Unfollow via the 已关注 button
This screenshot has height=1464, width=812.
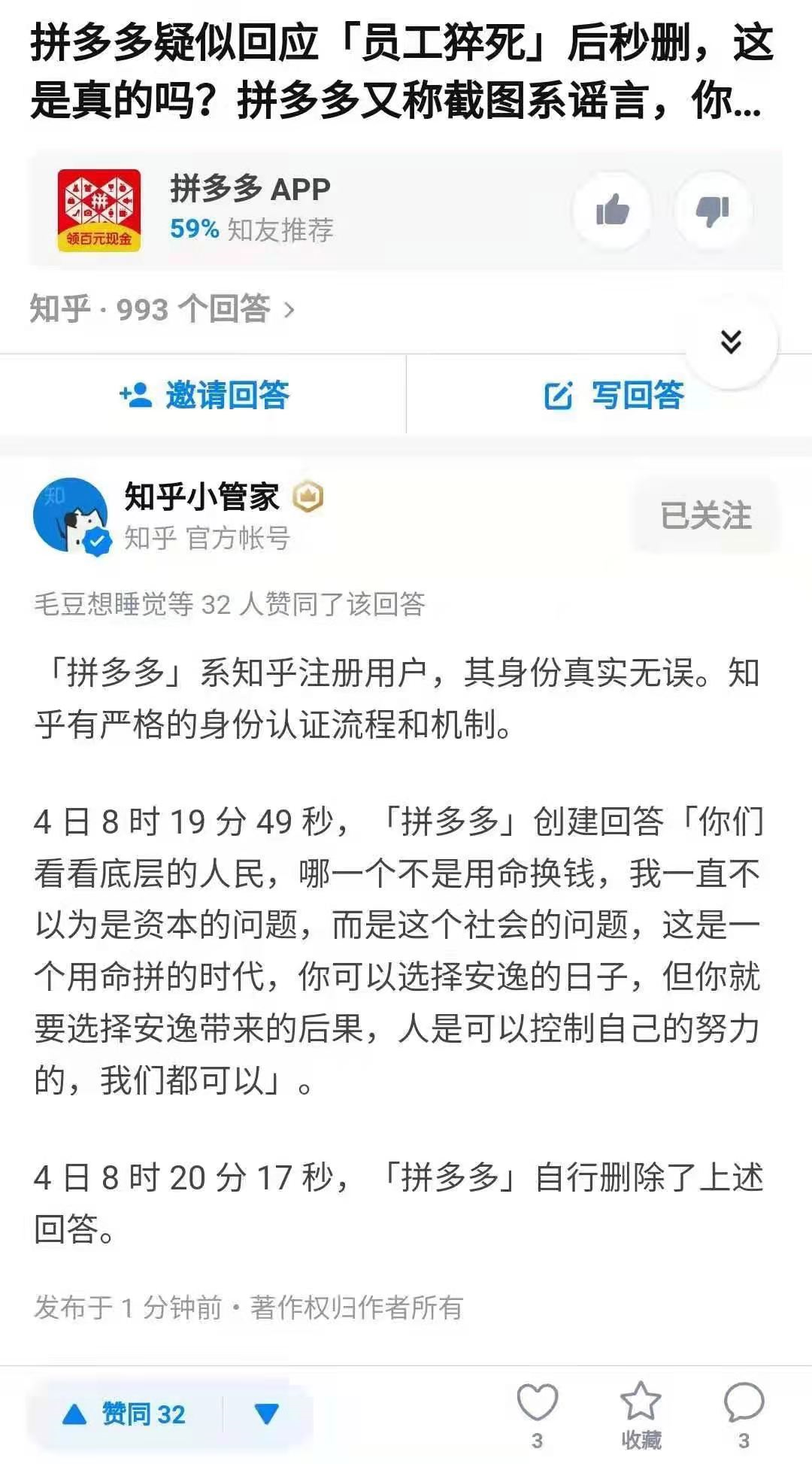coord(705,516)
